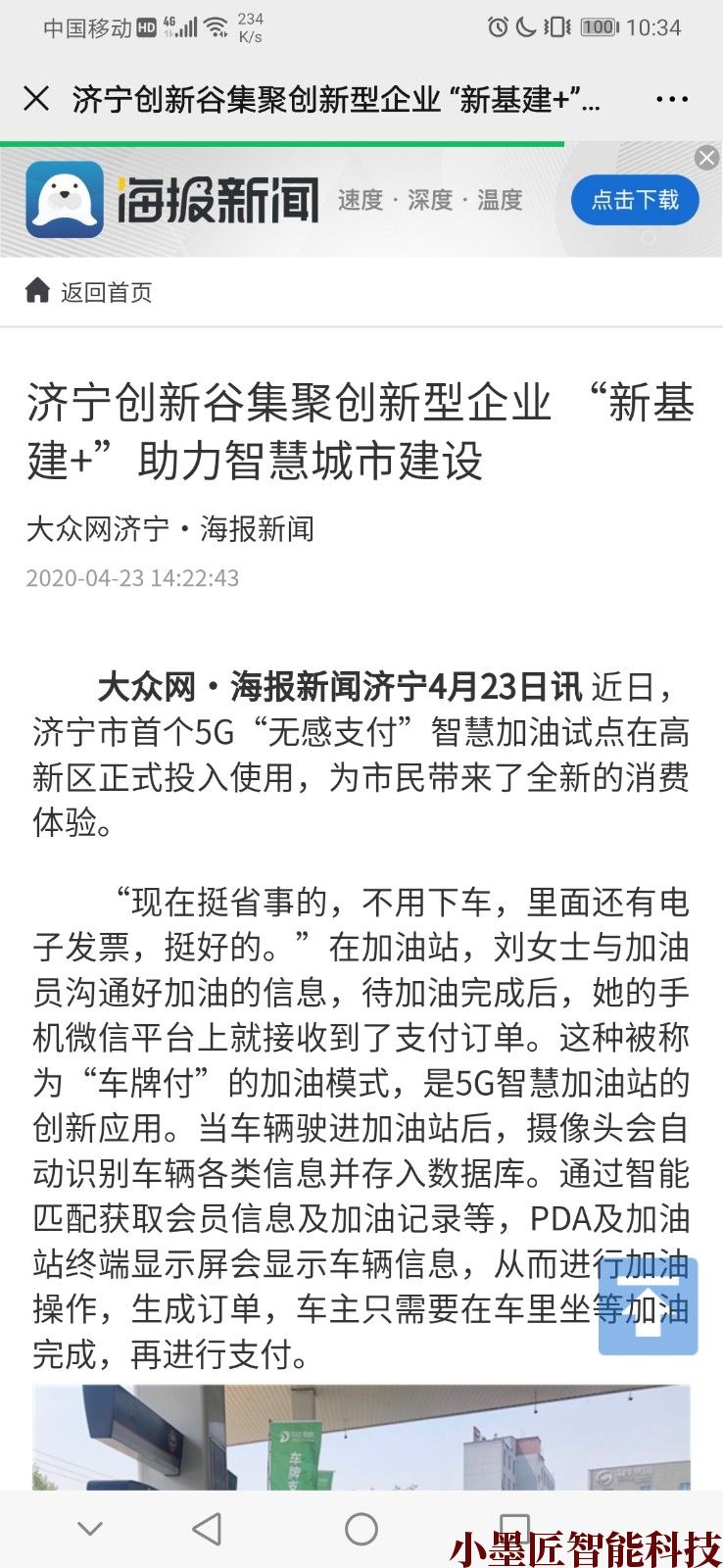The width and height of the screenshot is (723, 1568).
Task: Hide navigation bar with down chevron
Action: (90, 1529)
